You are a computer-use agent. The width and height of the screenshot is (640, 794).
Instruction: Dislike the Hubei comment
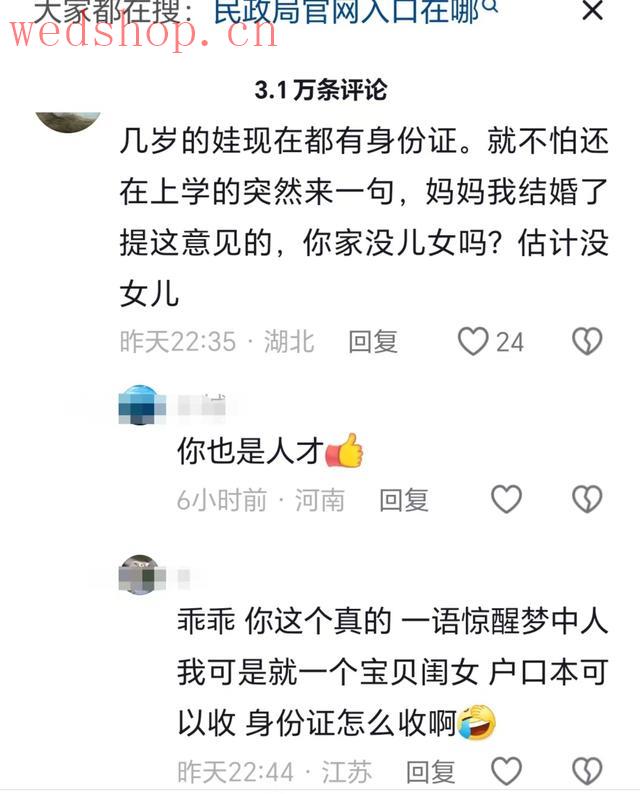(x=587, y=342)
